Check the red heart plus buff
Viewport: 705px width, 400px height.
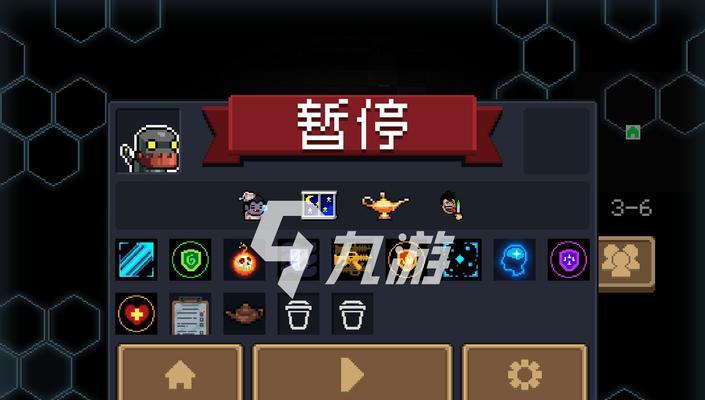(x=136, y=314)
